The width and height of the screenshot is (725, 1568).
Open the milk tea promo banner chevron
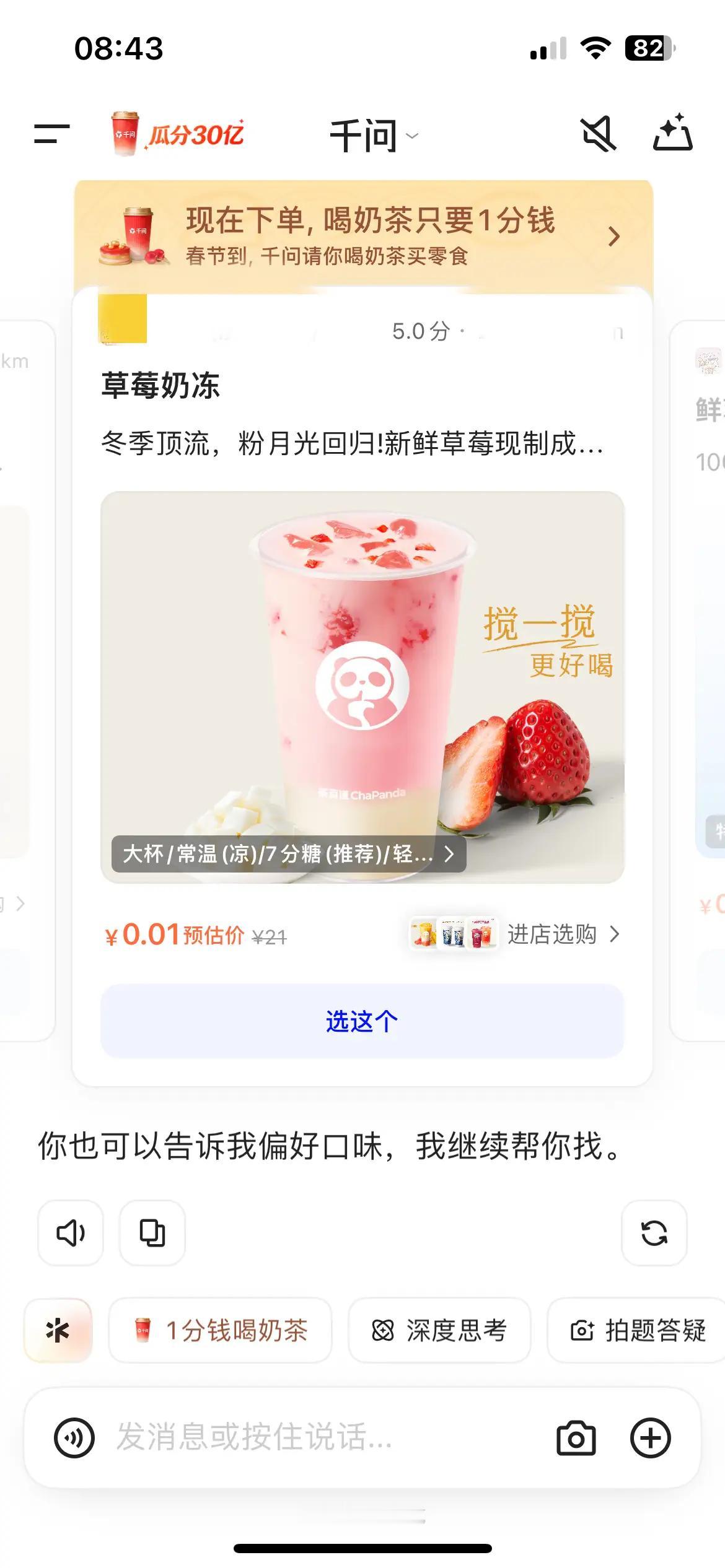[x=613, y=237]
